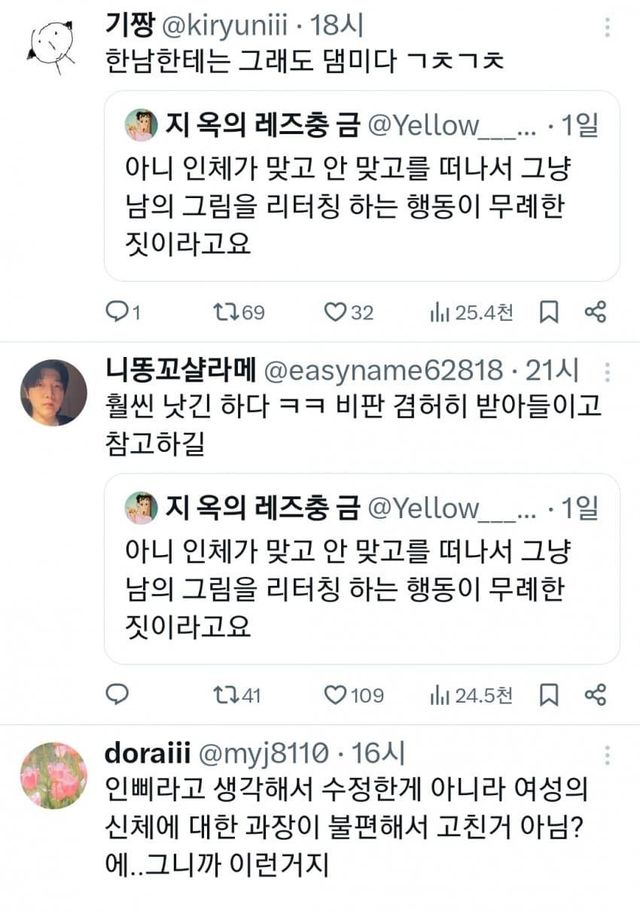Open 기짱's profile picture

click(52, 46)
